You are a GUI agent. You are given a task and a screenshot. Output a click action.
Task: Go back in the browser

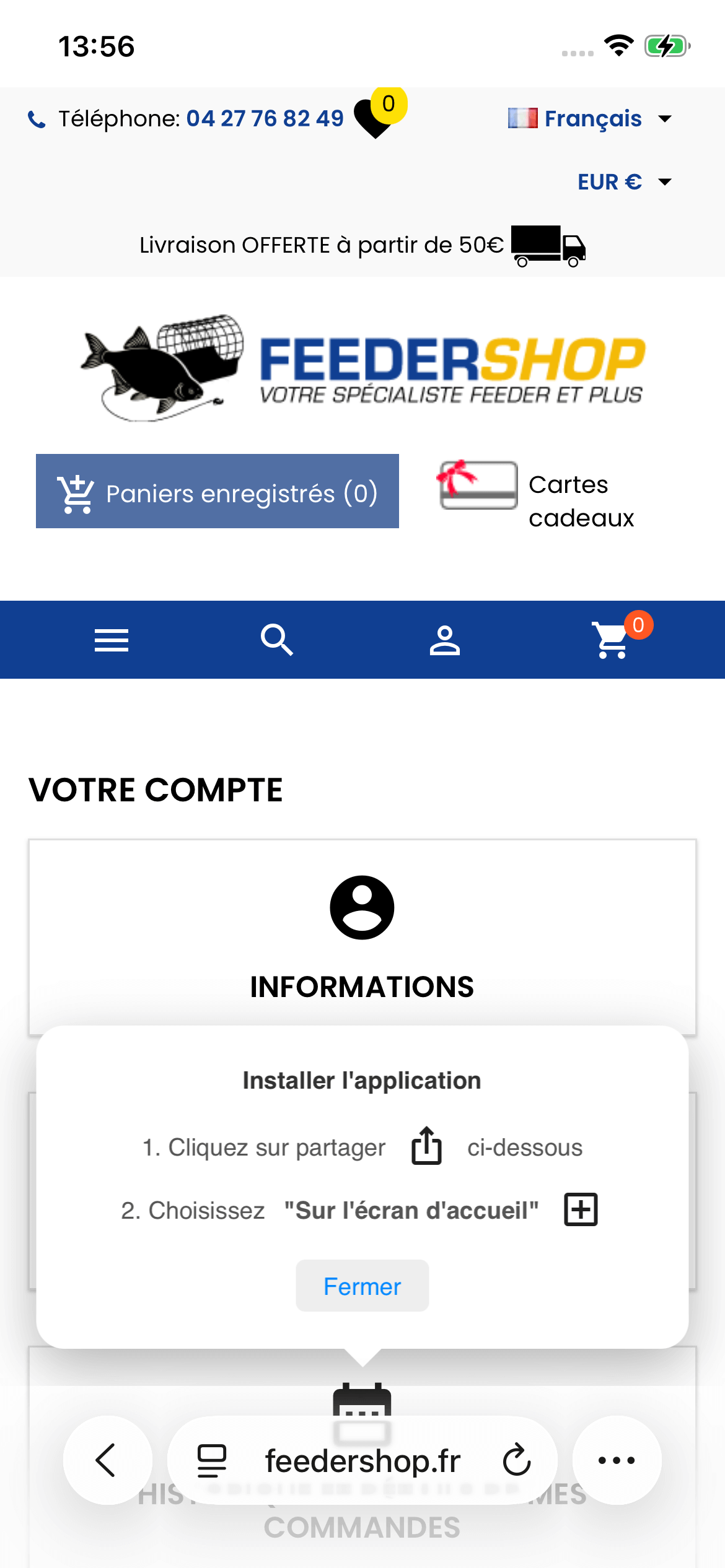107,1460
